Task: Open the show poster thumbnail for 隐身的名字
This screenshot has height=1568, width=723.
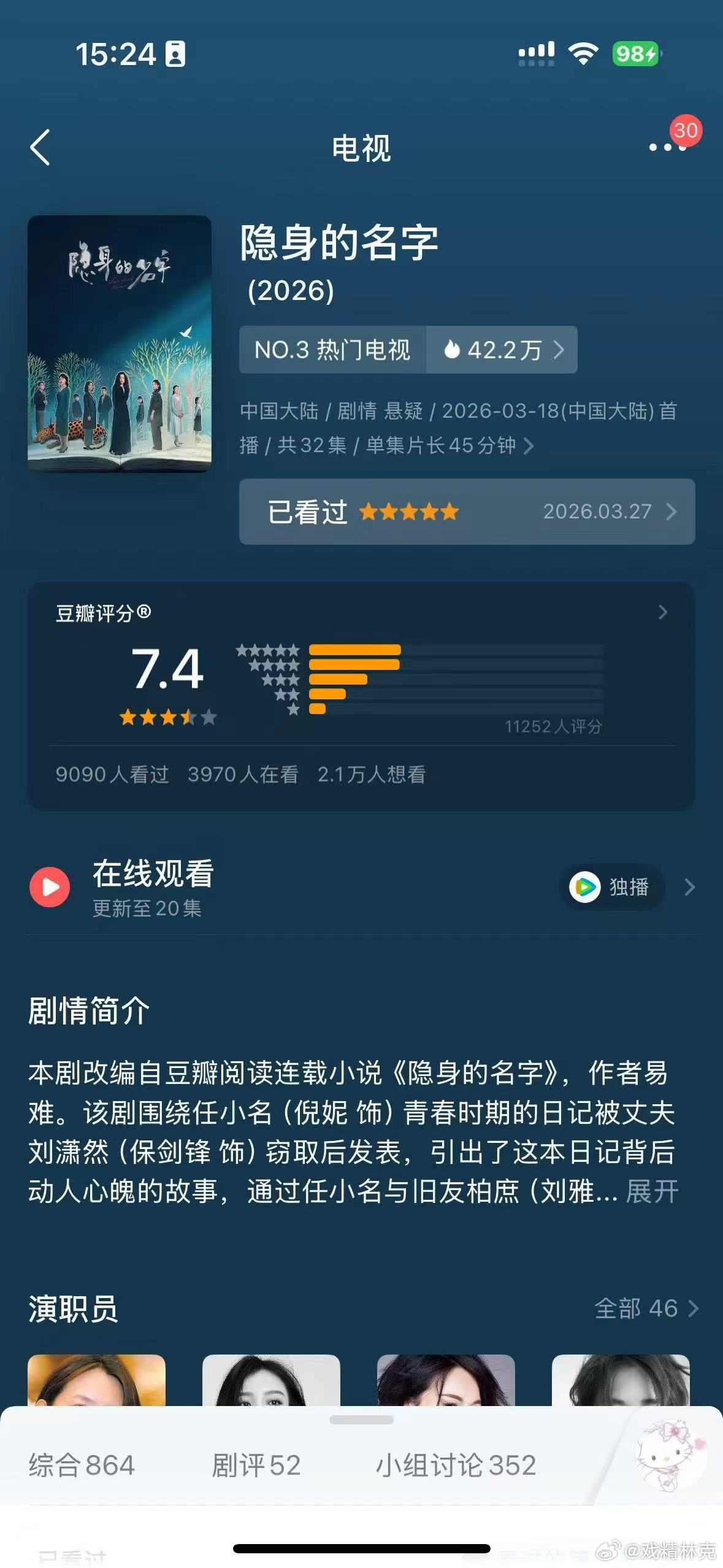Action: point(120,347)
